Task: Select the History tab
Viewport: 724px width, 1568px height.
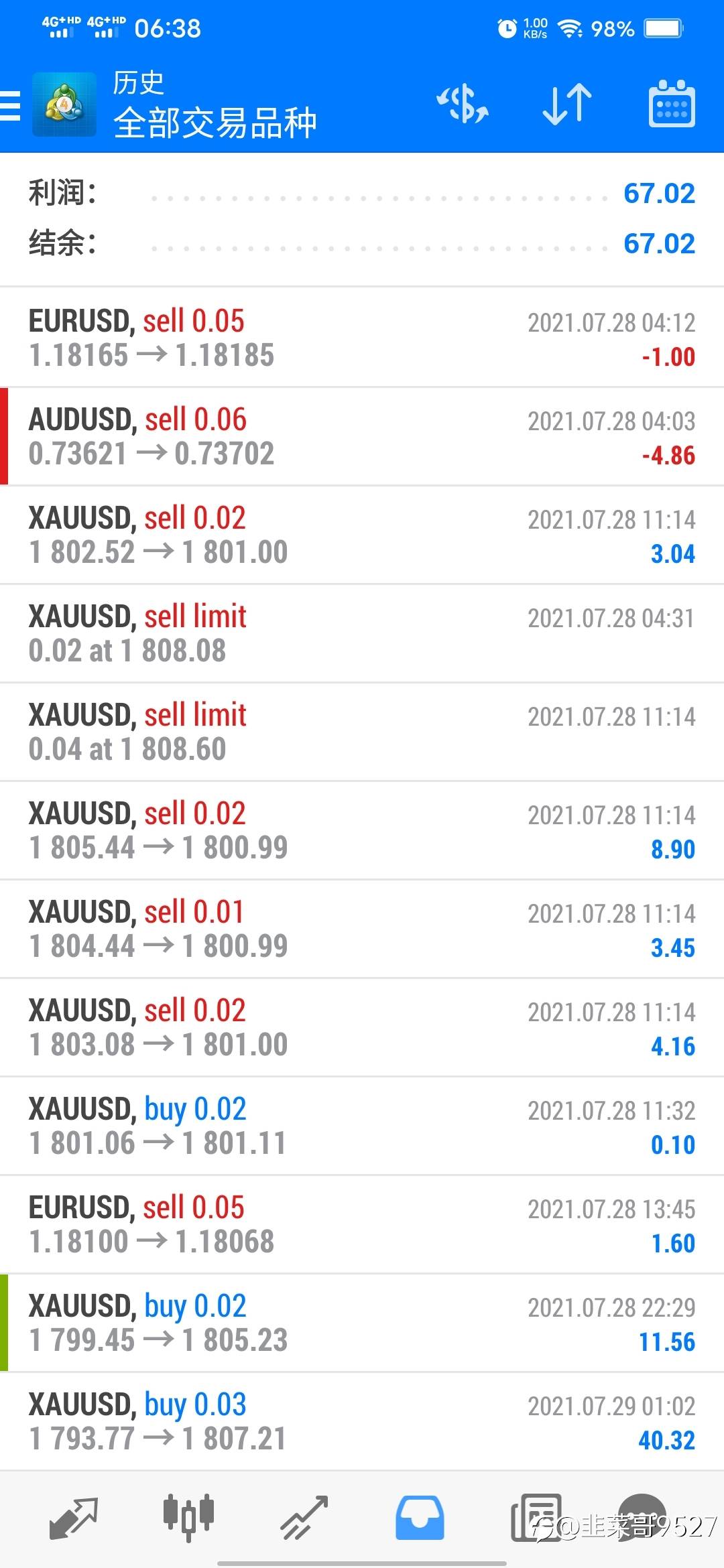Action: [420, 1517]
